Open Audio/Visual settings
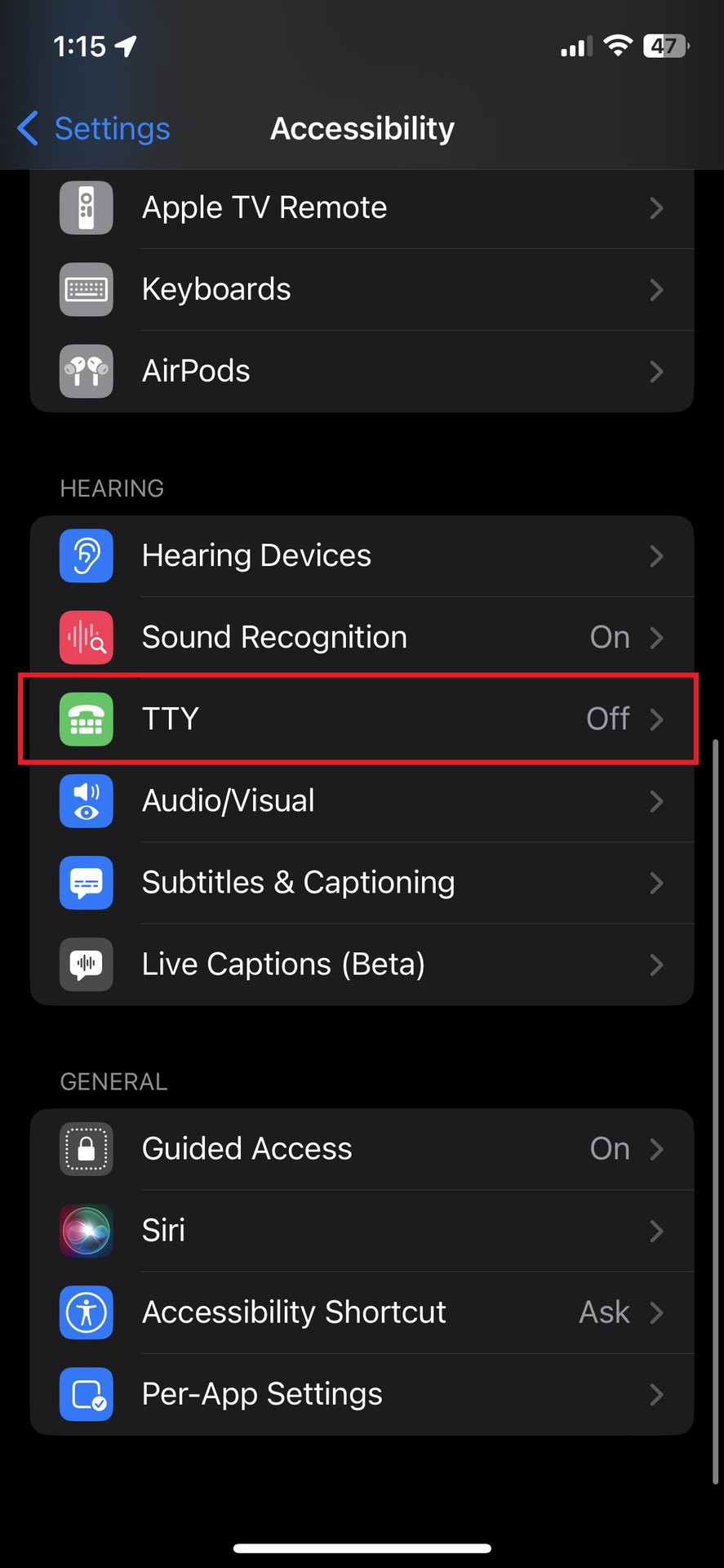The height and width of the screenshot is (1568, 724). coord(362,801)
